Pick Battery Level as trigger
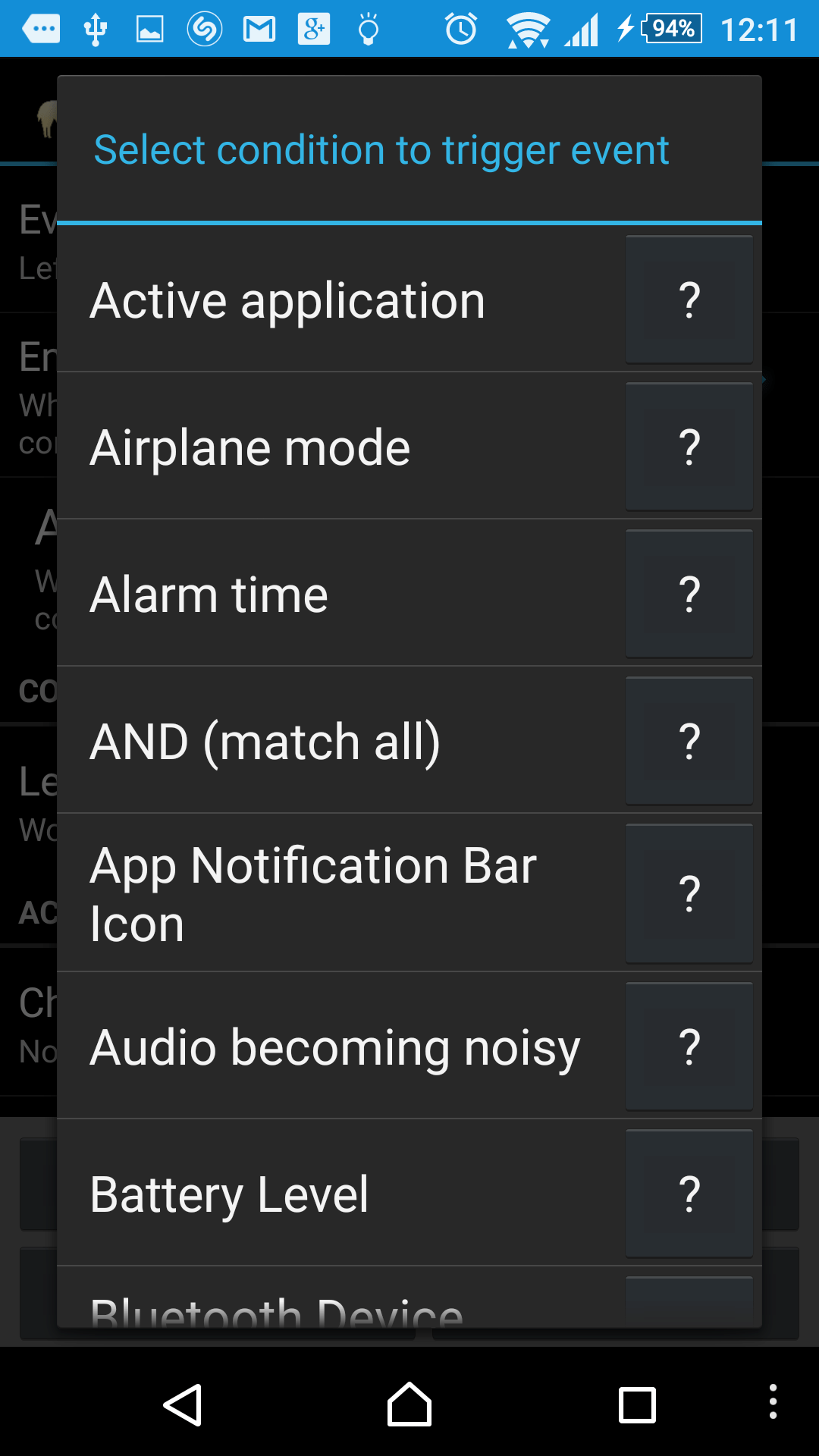Viewport: 819px width, 1456px height. coord(341,1194)
